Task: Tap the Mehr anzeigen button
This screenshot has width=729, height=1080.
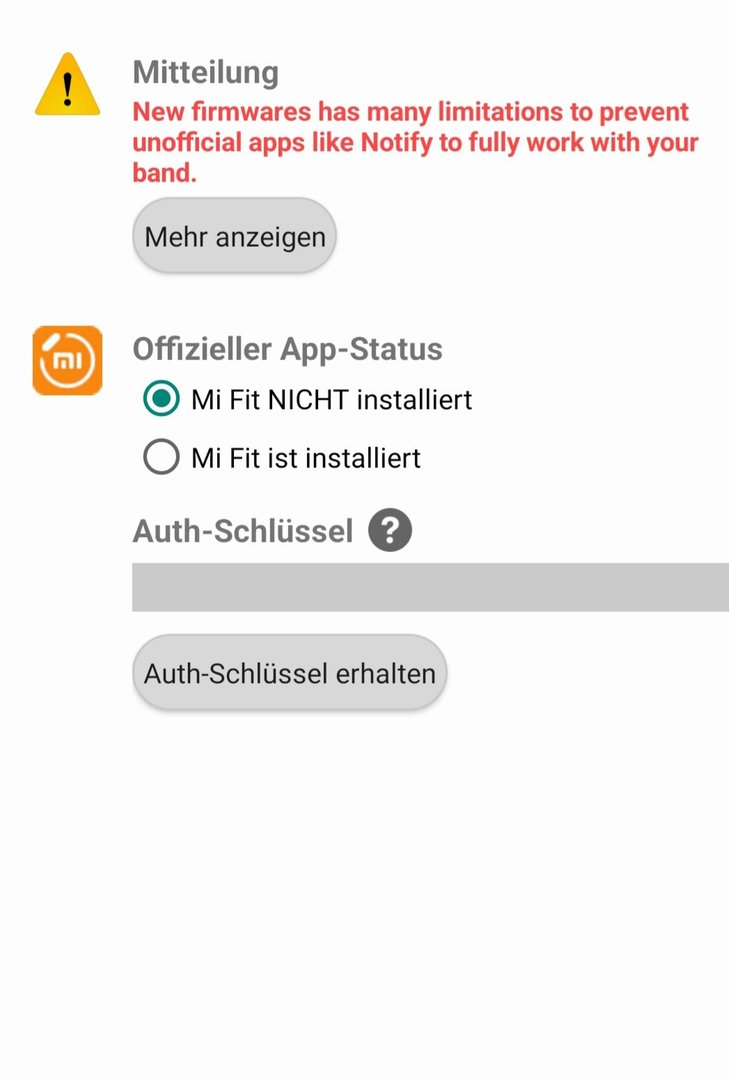Action: pyautogui.click(x=235, y=237)
